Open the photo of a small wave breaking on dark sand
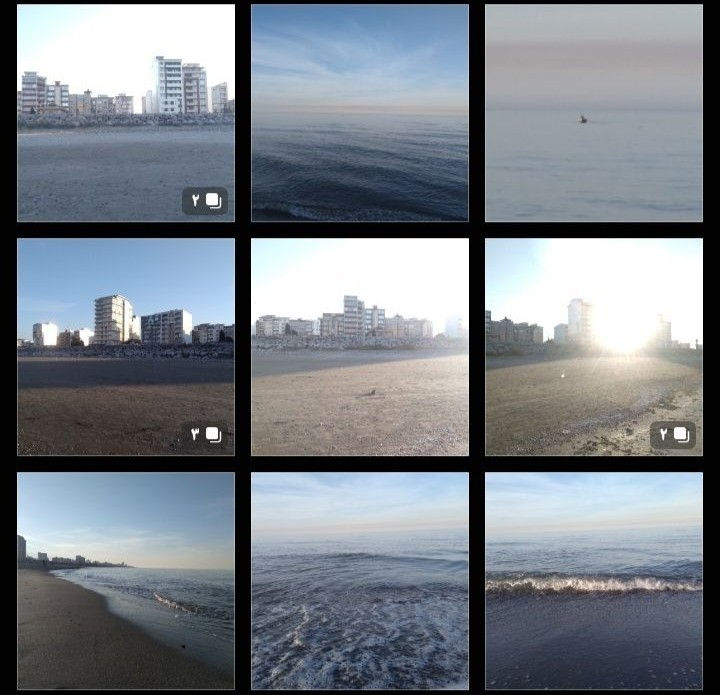Screen dimensions: 720x695 click(593, 580)
